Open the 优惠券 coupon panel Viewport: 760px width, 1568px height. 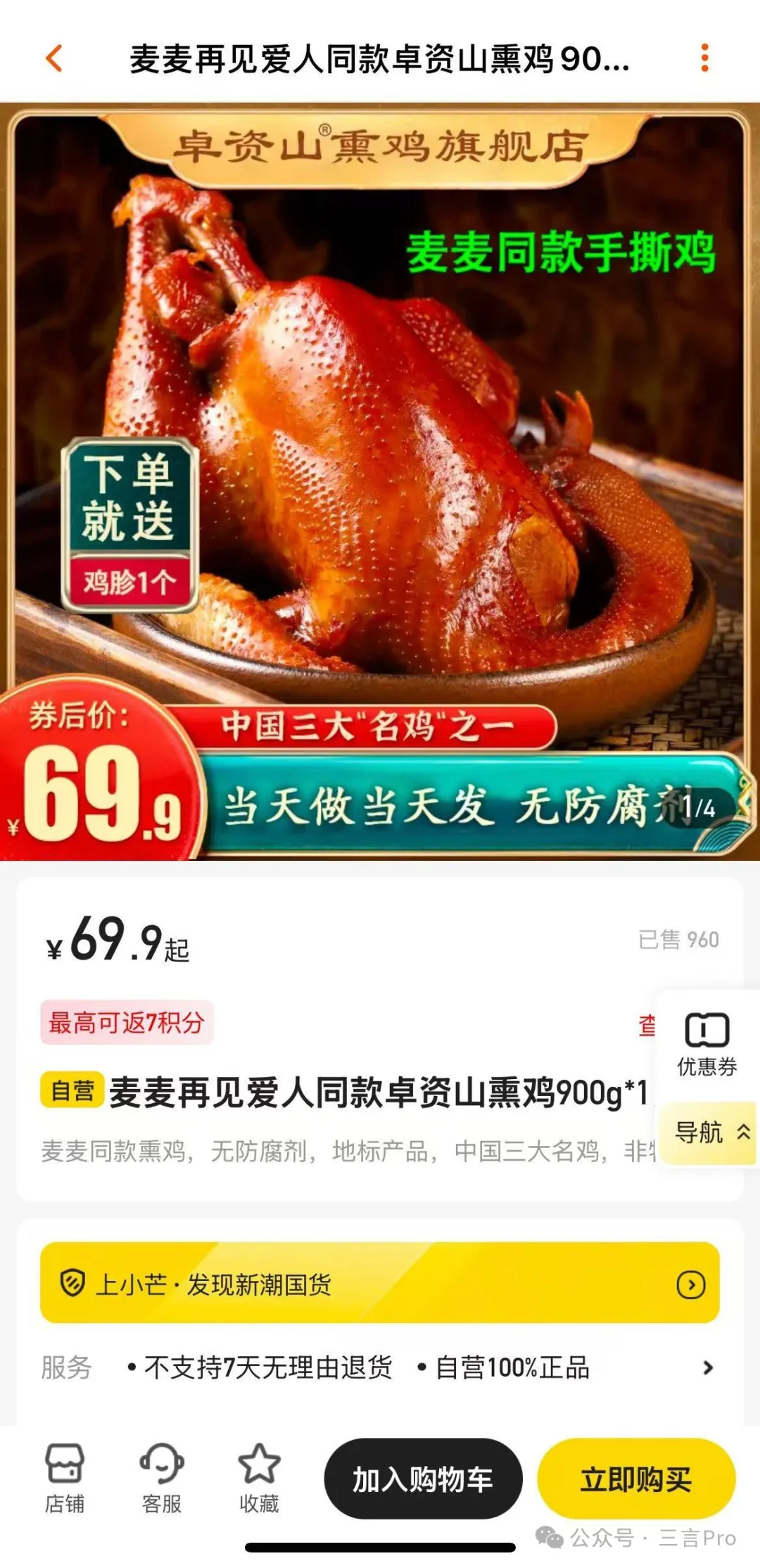tap(707, 1045)
